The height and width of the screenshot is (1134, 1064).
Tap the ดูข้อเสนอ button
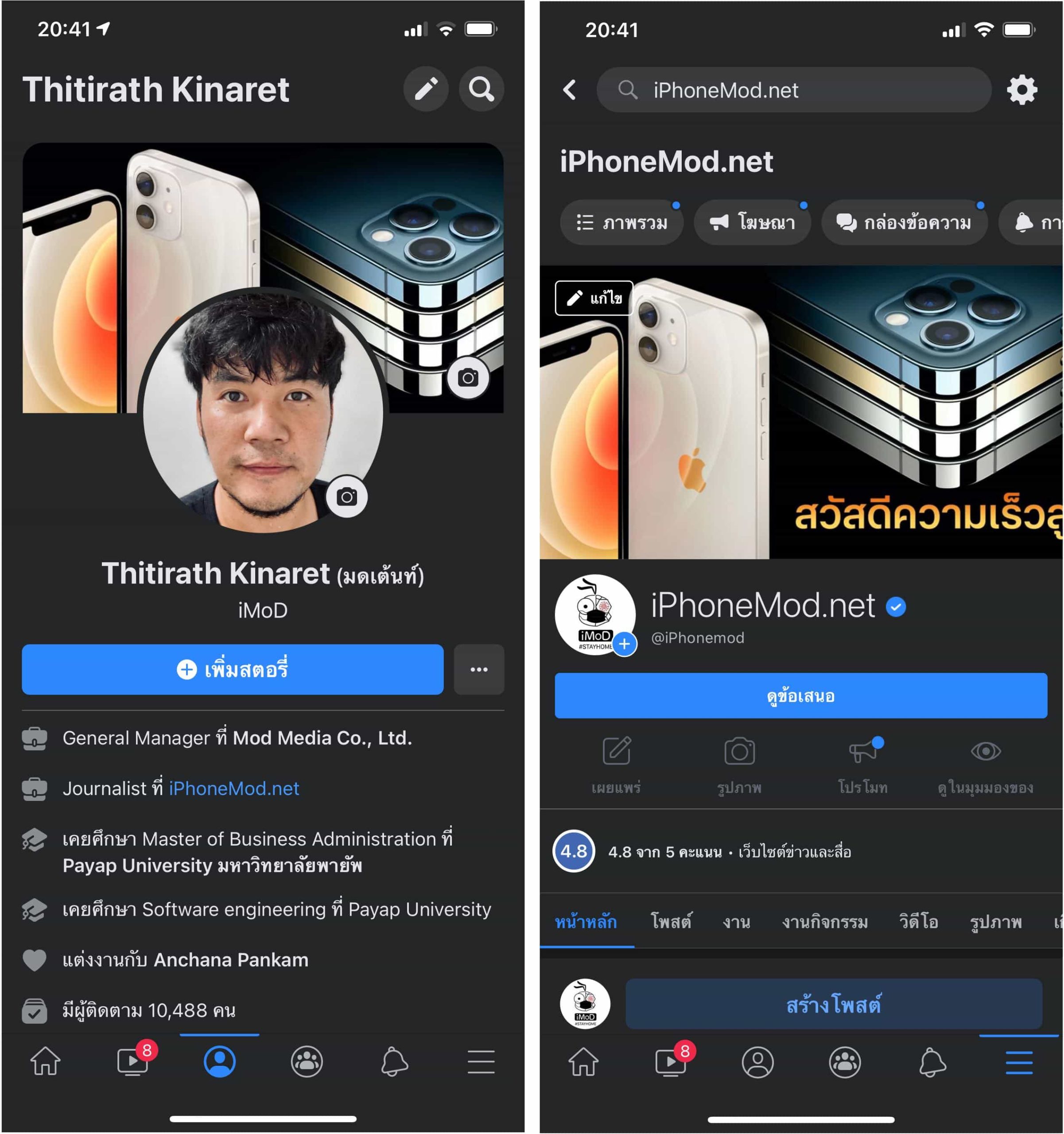(x=800, y=695)
